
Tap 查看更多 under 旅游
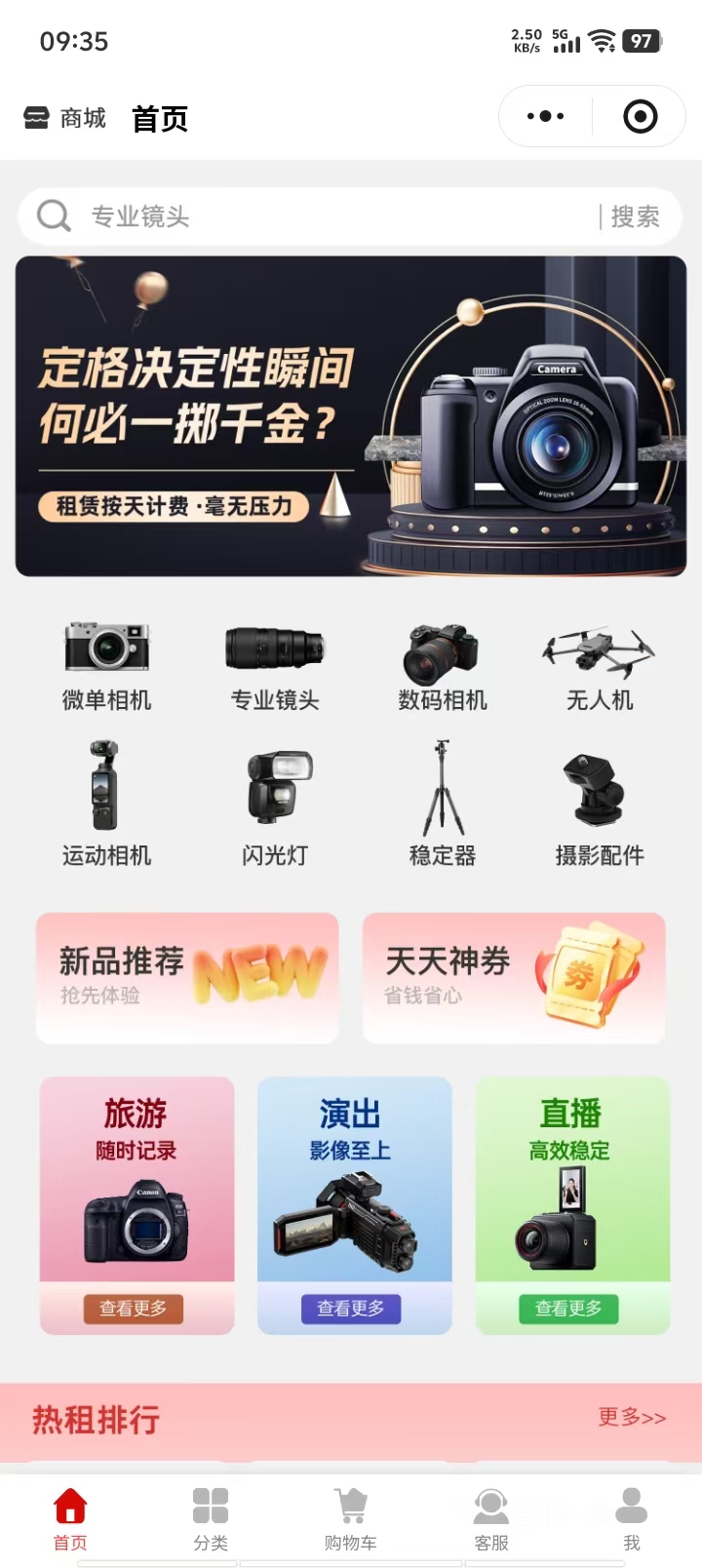pyautogui.click(x=134, y=1309)
